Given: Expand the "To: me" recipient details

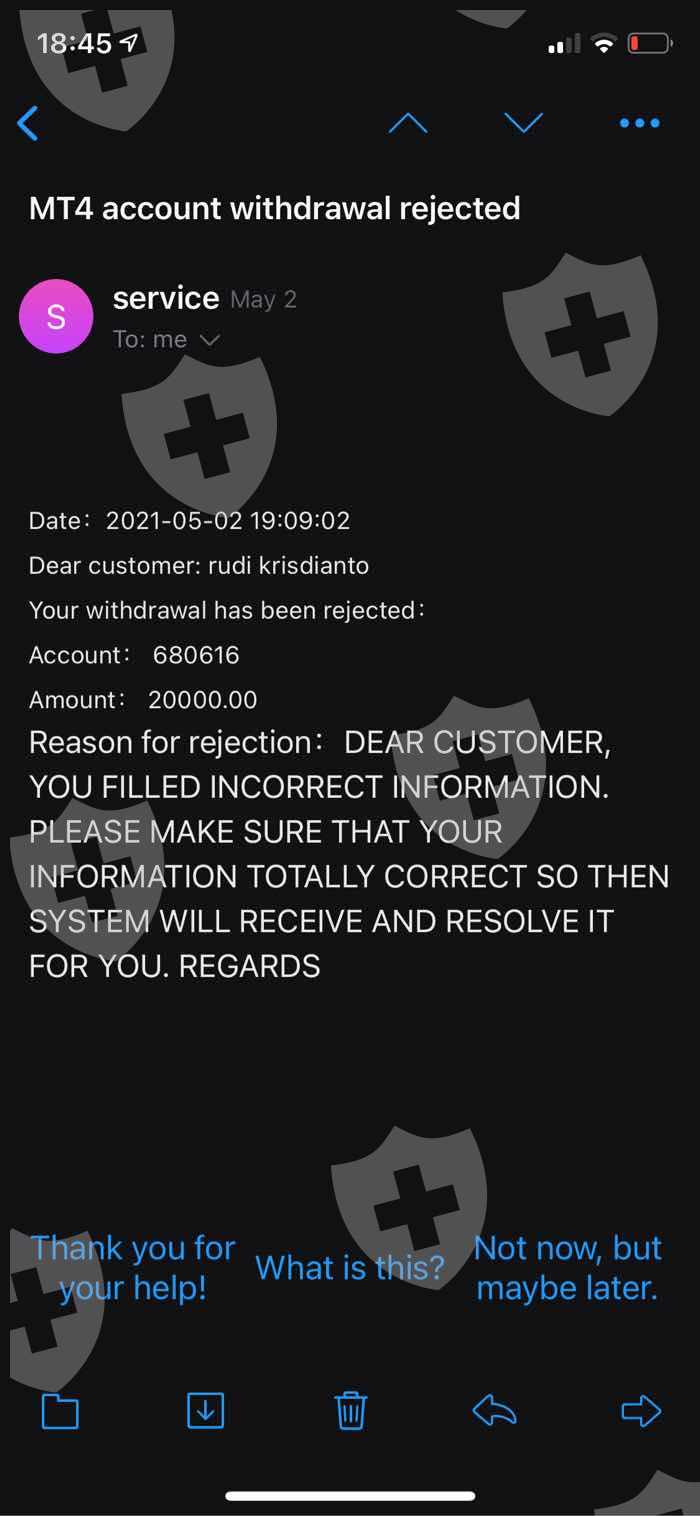Looking at the screenshot, I should pos(166,340).
